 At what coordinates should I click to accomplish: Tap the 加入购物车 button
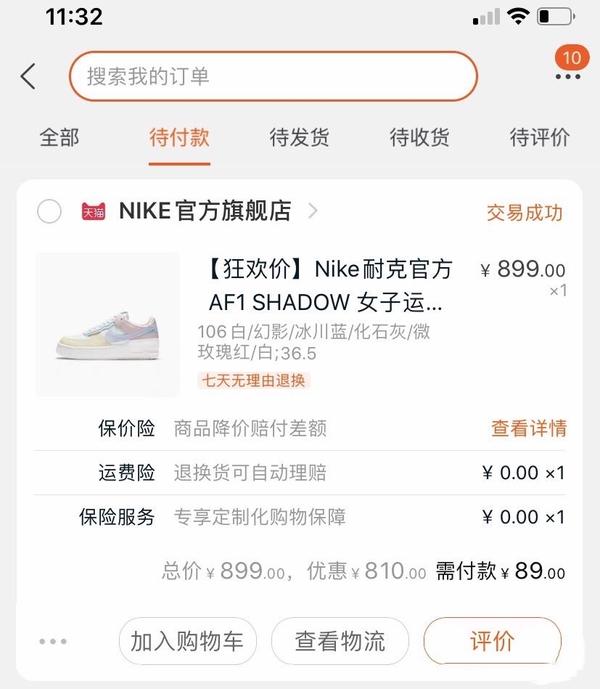point(187,641)
